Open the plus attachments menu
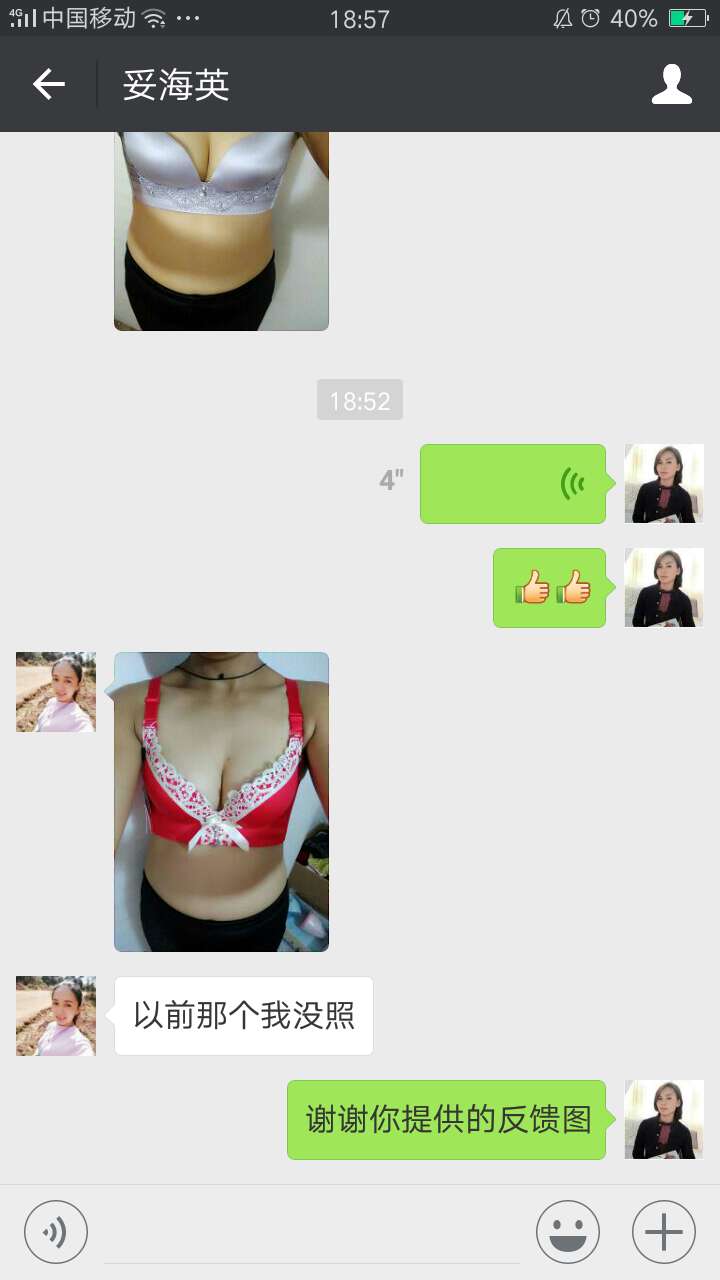 click(x=664, y=1232)
